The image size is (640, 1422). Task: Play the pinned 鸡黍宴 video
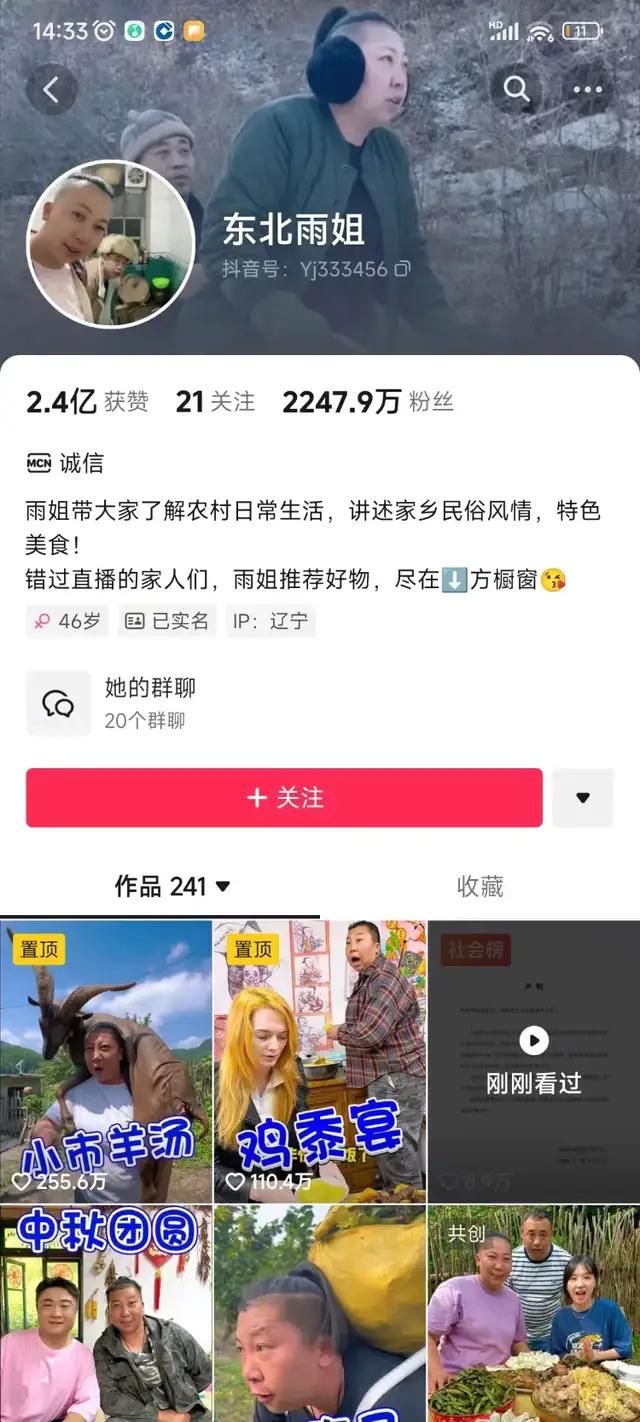coord(319,1060)
